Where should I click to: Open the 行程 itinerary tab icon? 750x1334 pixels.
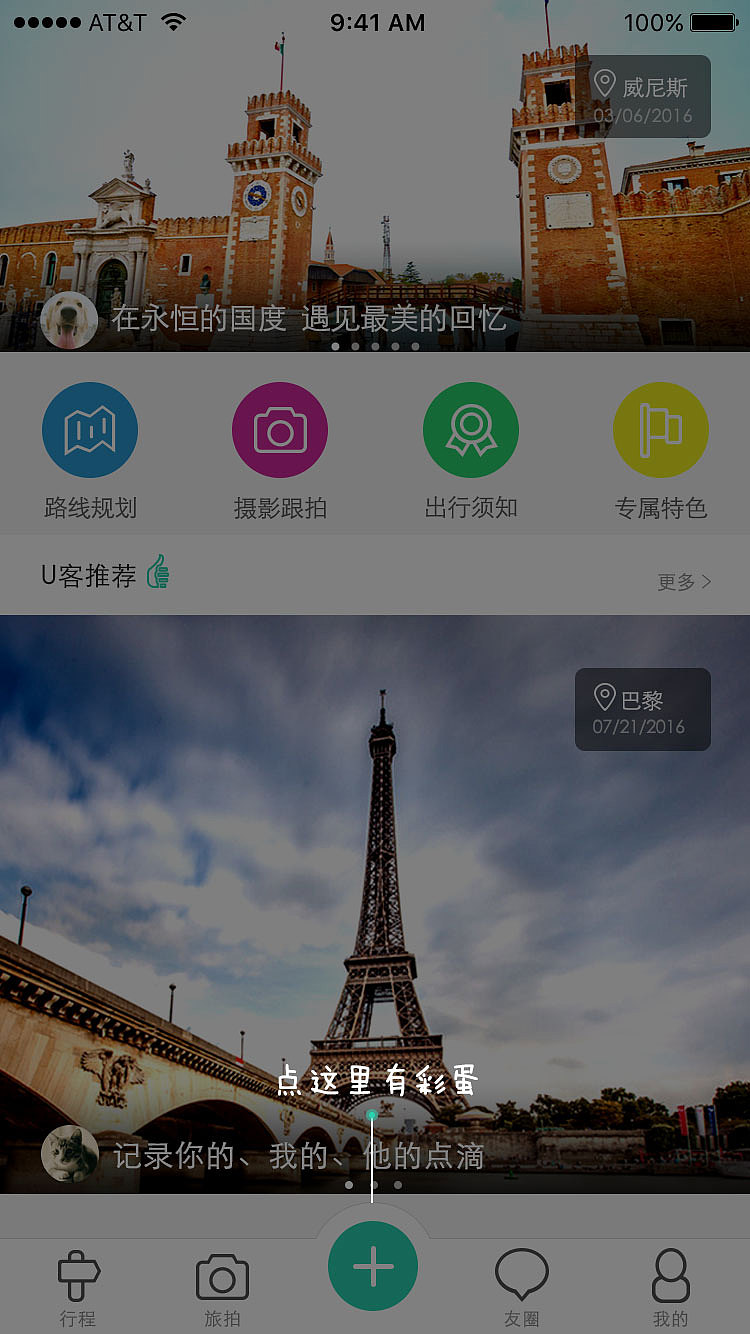[x=78, y=1277]
